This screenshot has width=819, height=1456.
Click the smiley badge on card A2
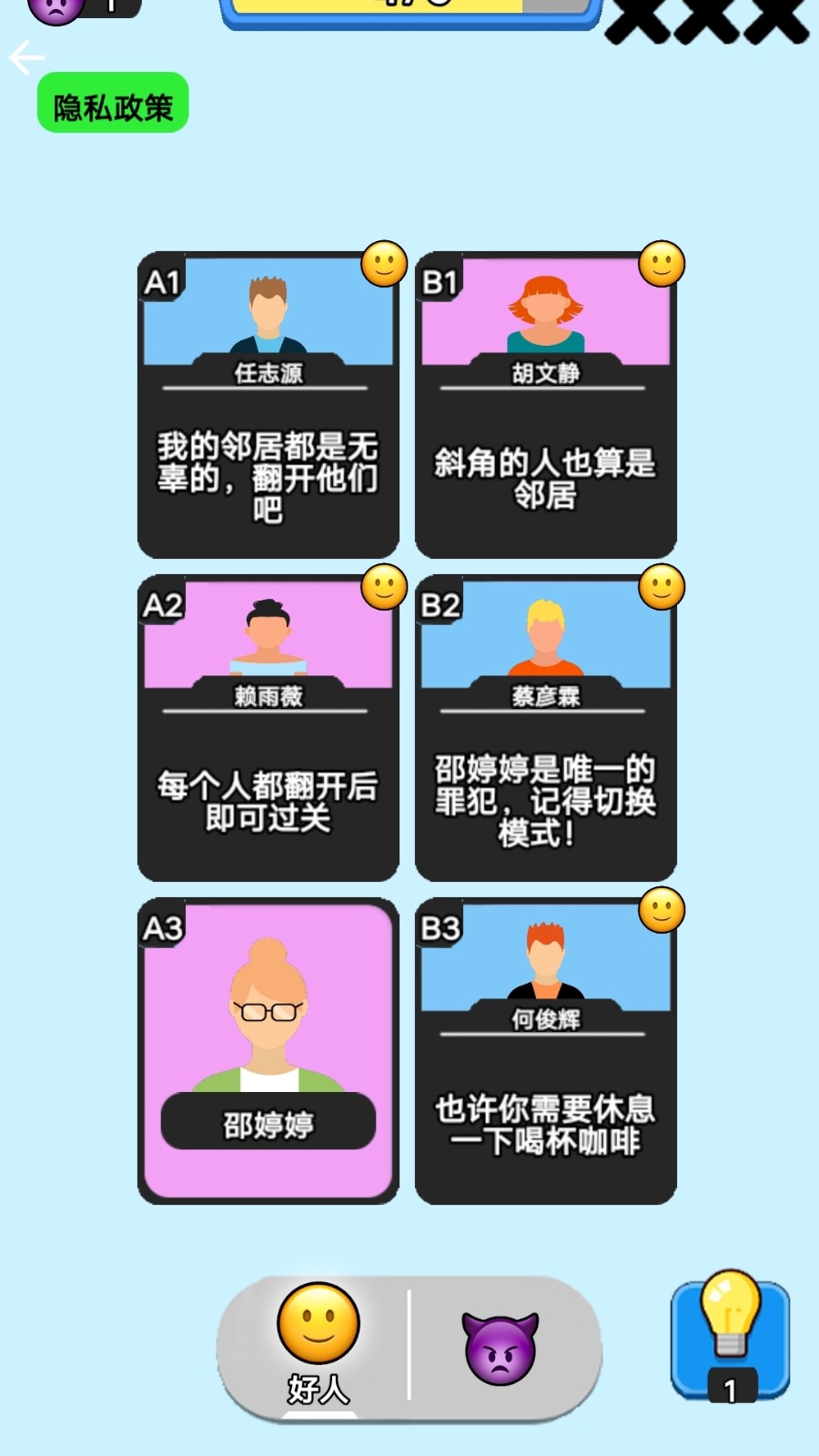click(x=383, y=587)
